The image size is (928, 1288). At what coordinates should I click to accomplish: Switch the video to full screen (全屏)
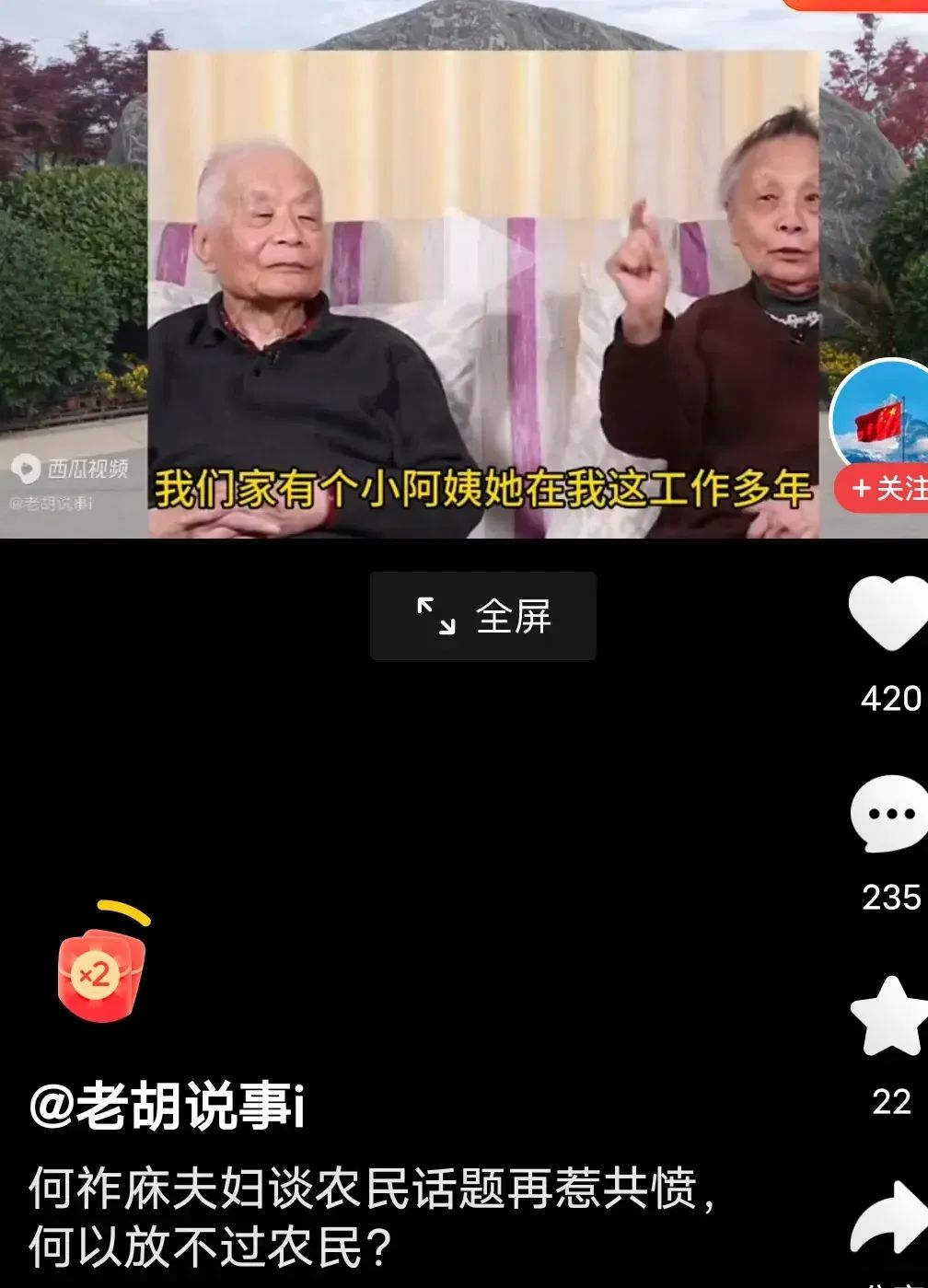coord(483,616)
